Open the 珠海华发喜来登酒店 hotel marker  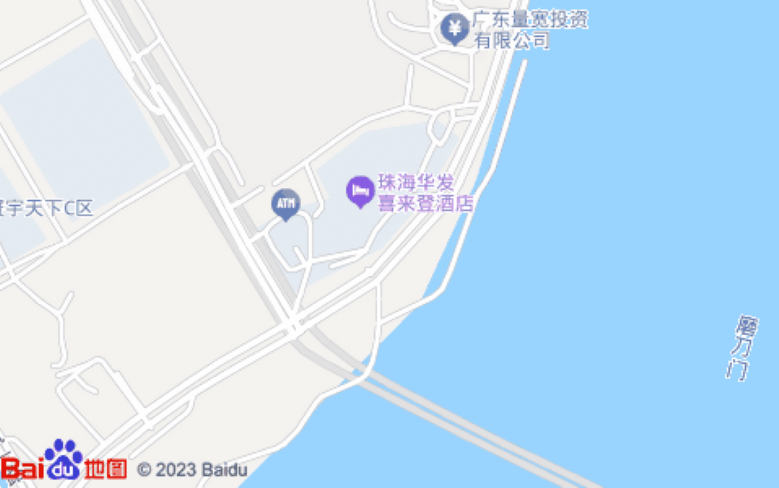[360, 190]
